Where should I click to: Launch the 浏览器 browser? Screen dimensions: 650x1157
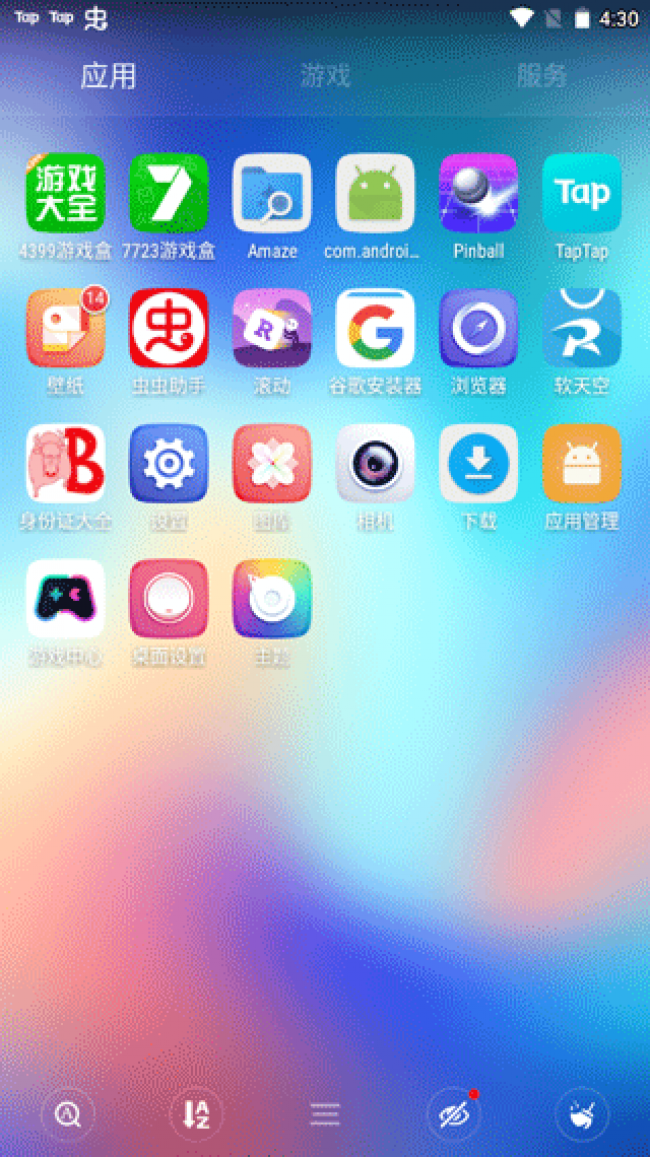(x=479, y=329)
